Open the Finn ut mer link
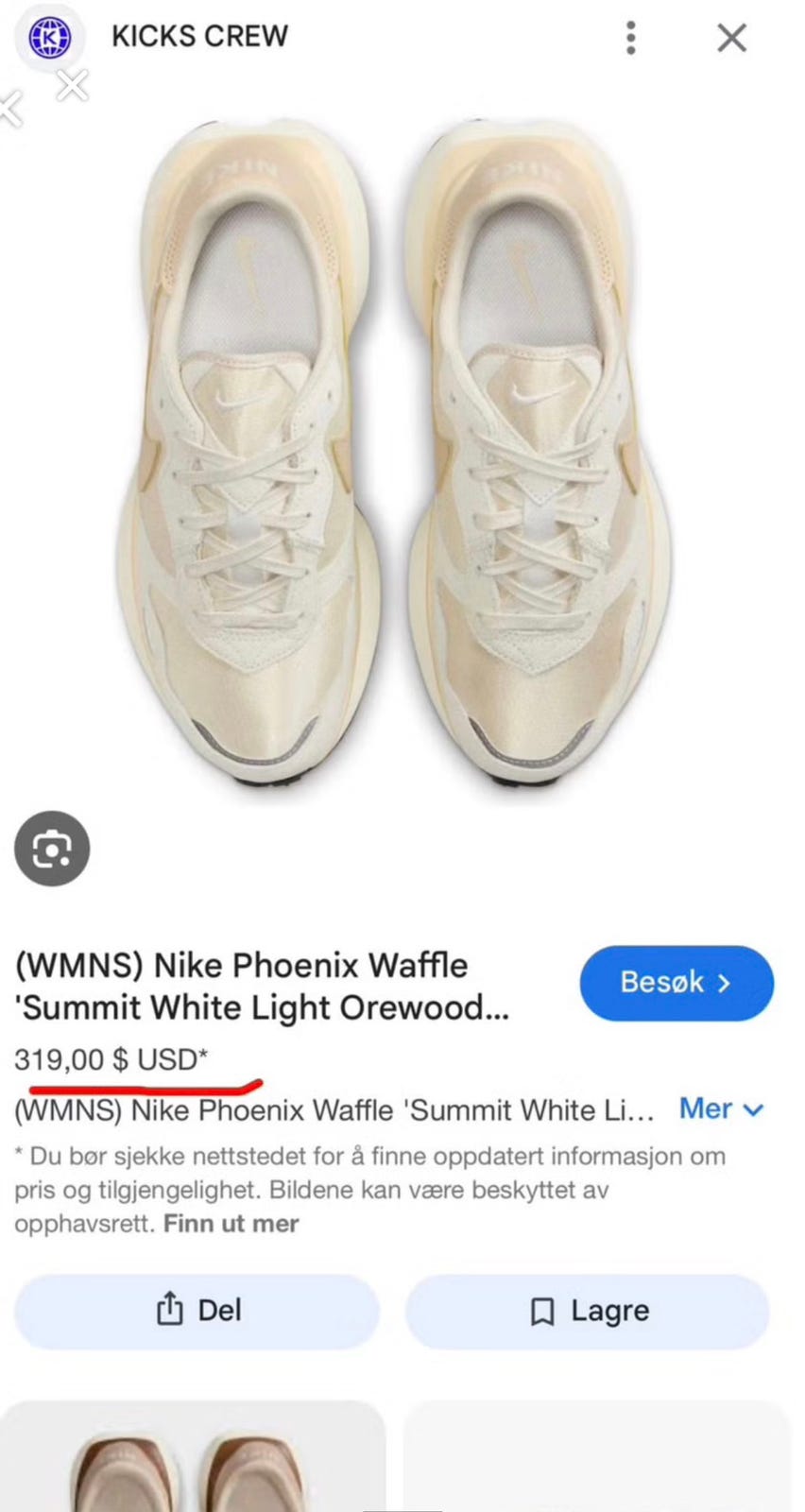Image resolution: width=805 pixels, height=1512 pixels. [231, 1224]
